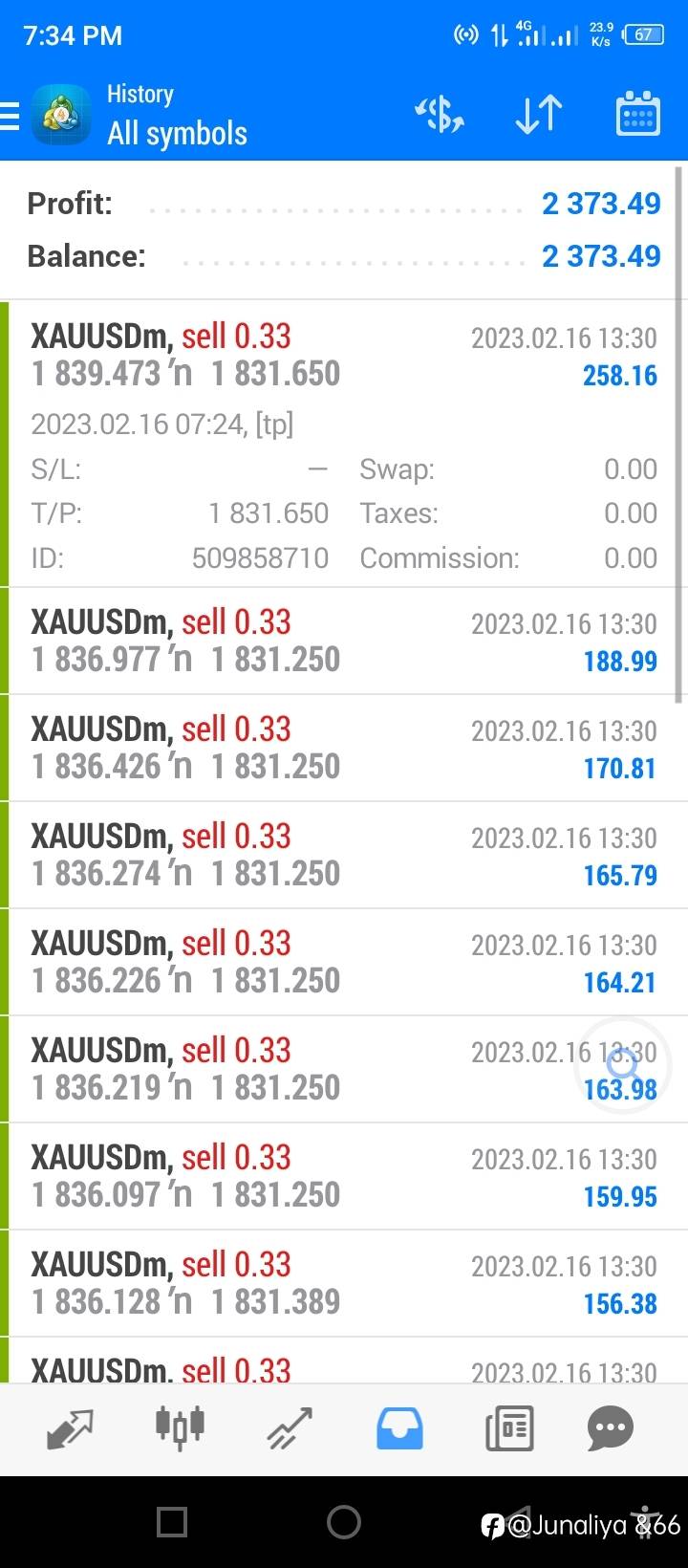The image size is (688, 1568).
Task: Open the calendar date range picker
Action: (x=637, y=115)
